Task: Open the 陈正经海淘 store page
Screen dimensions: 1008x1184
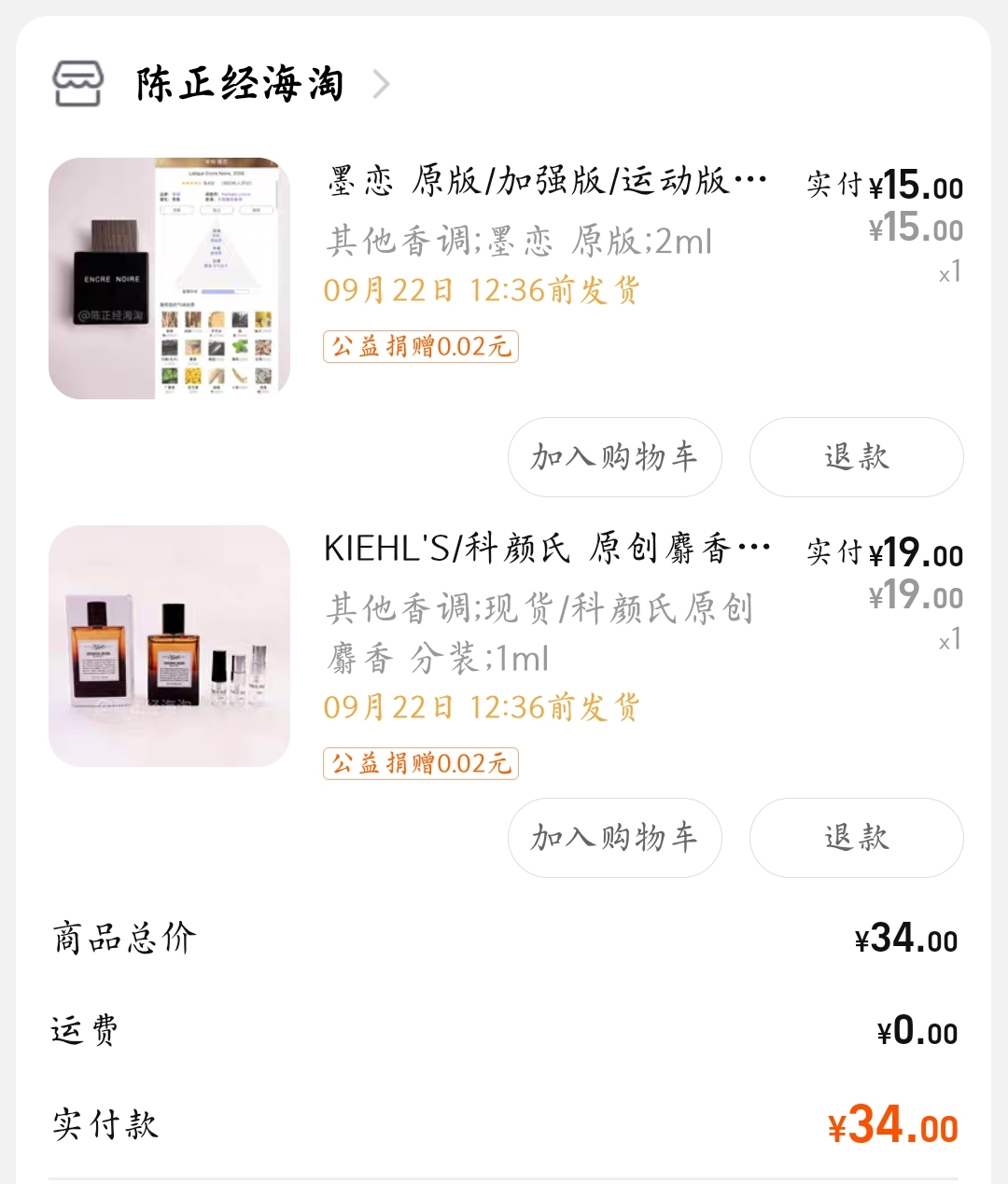Action: (239, 85)
